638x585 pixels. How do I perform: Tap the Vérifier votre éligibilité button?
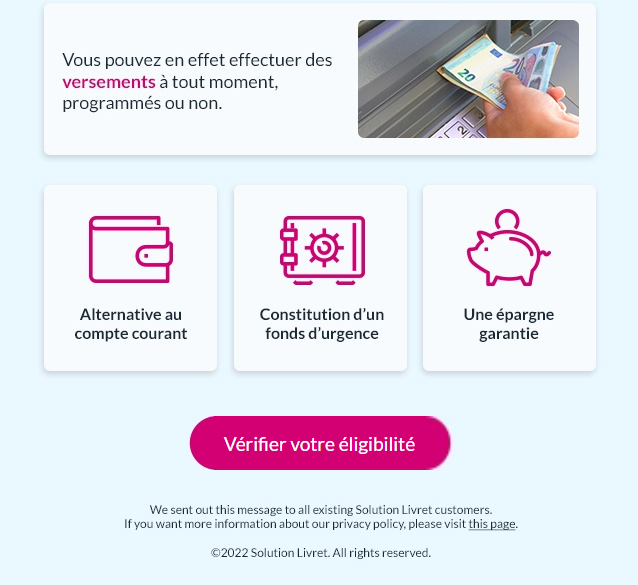[320, 444]
